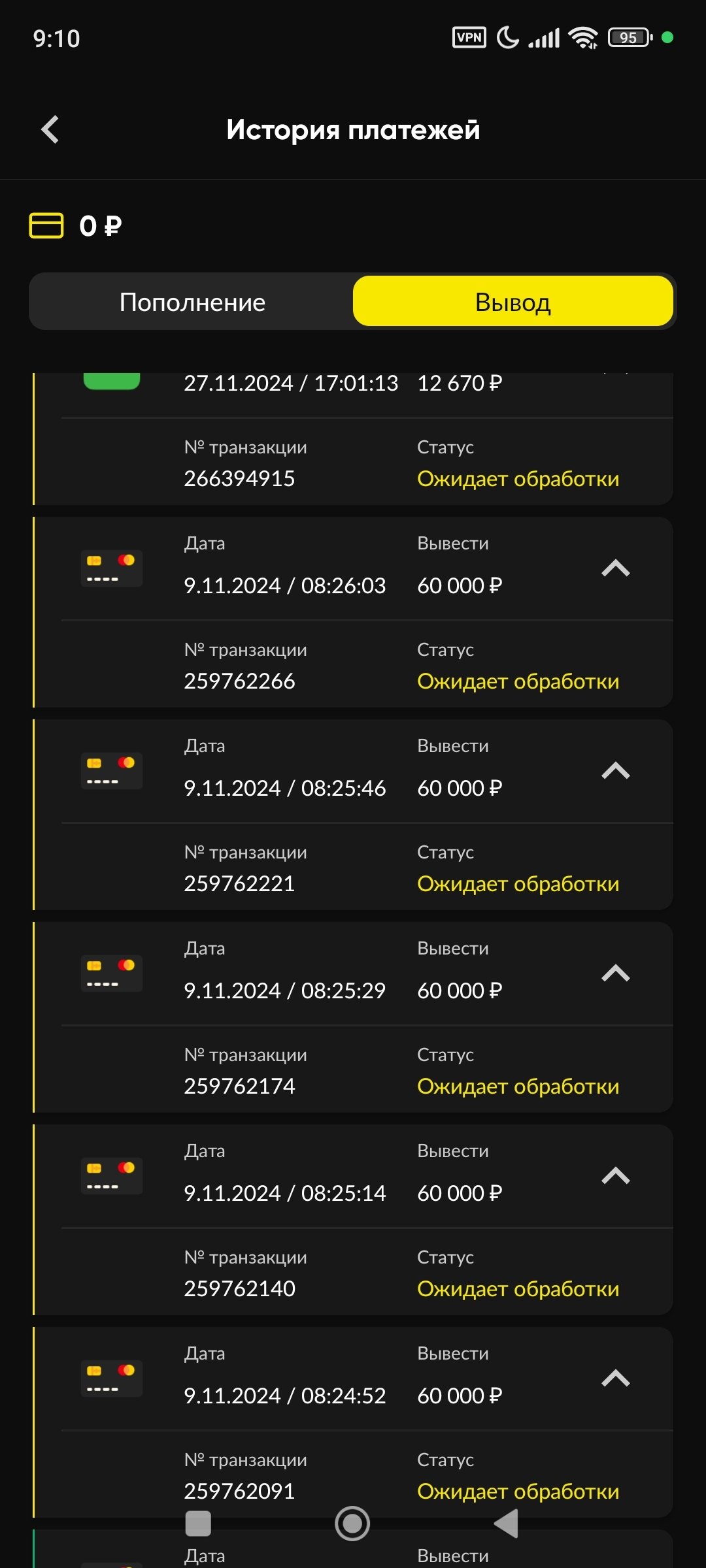The width and height of the screenshot is (706, 1568).
Task: Switch to the Пополнение tab
Action: pyautogui.click(x=192, y=302)
